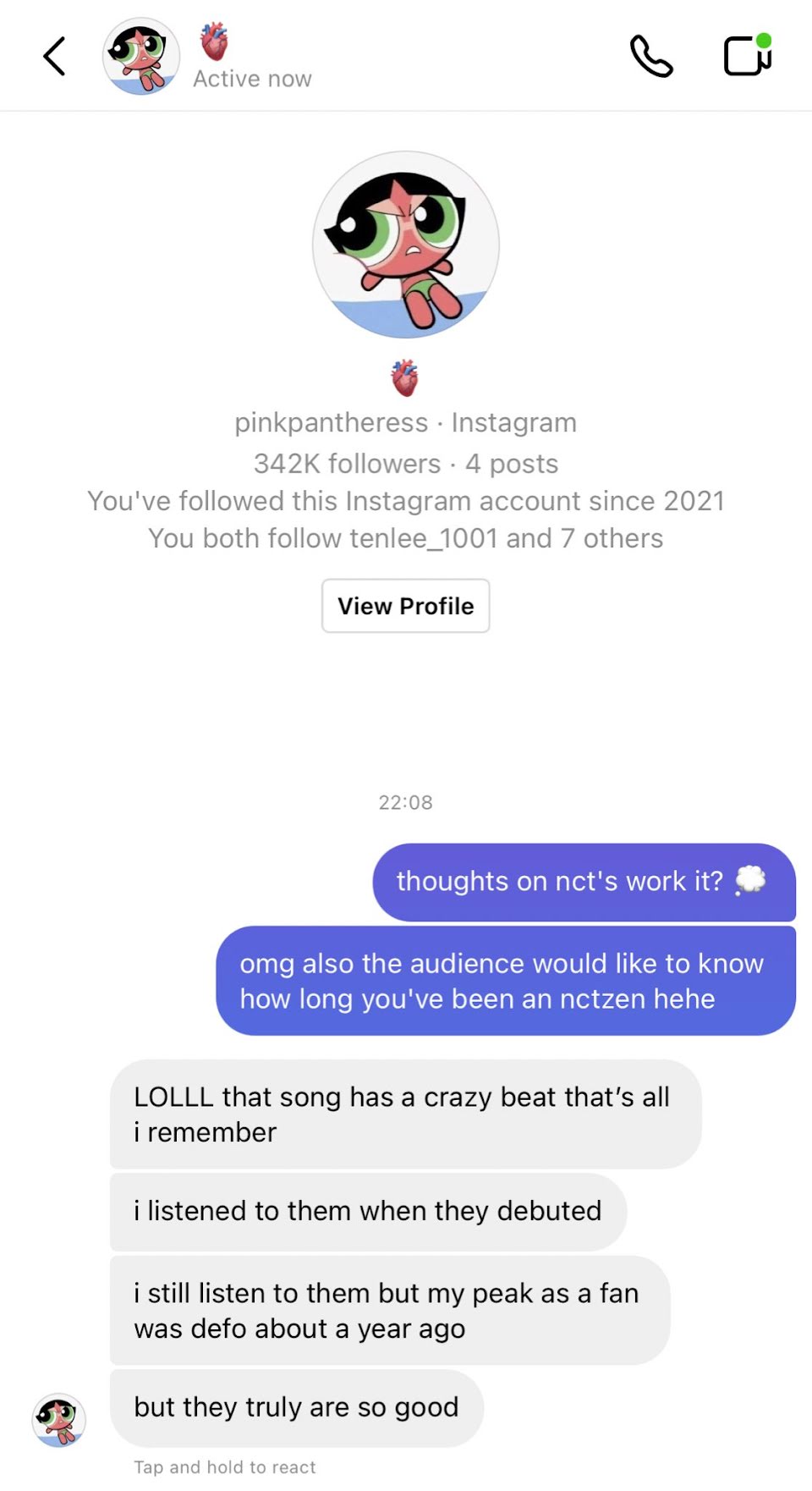The width and height of the screenshot is (812, 1491).
Task: Go back to the messages list
Action: click(55, 57)
